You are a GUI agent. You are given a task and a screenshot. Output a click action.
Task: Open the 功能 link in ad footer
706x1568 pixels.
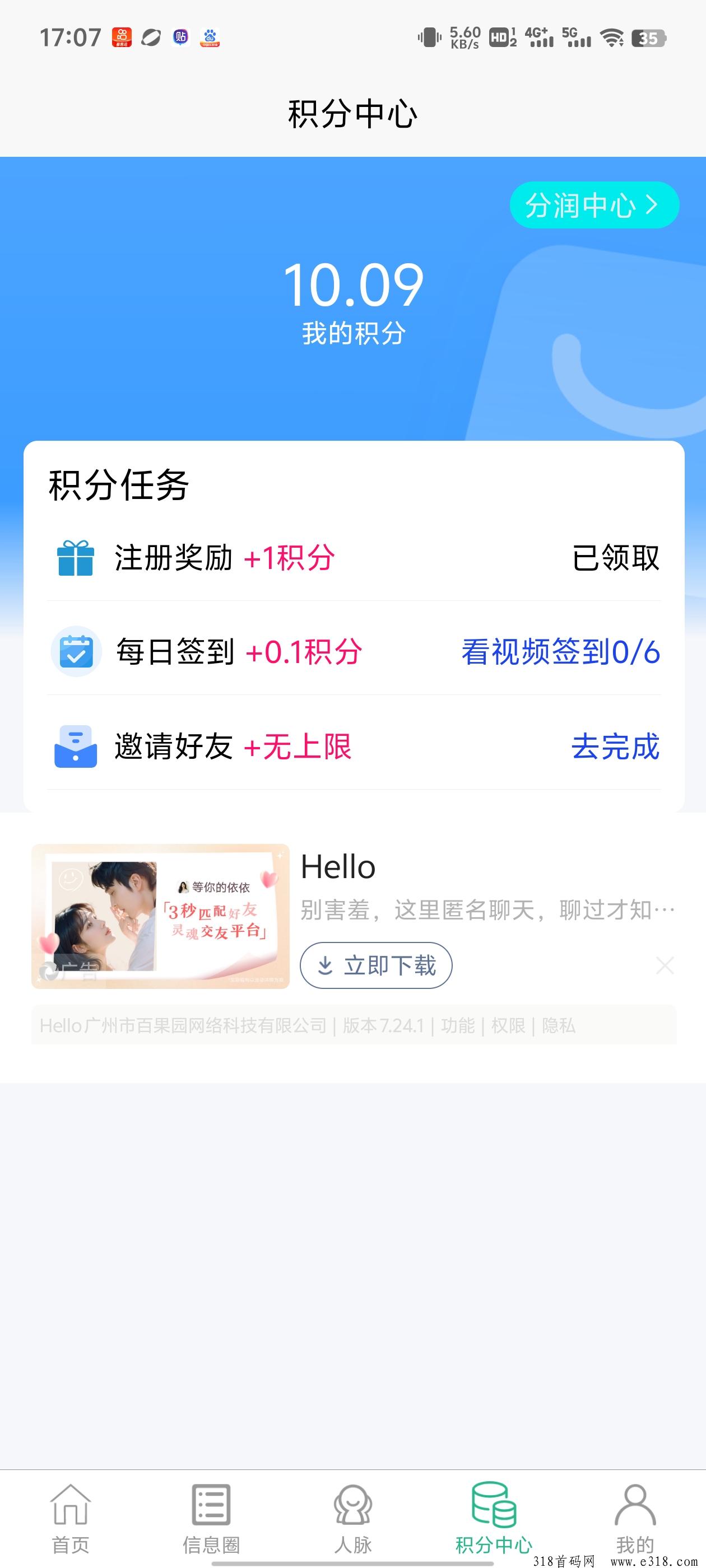coord(457,1026)
